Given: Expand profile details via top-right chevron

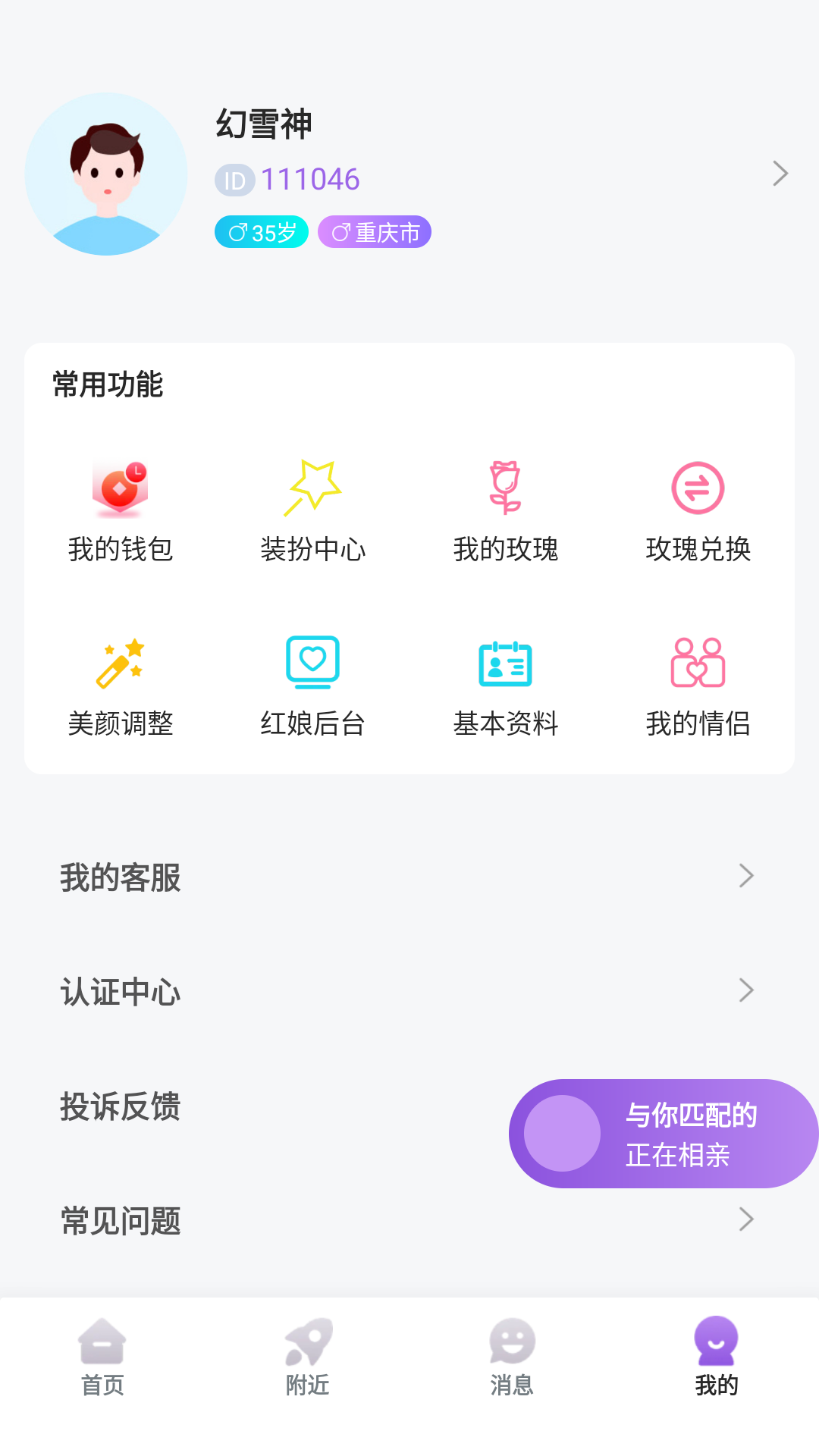Looking at the screenshot, I should click(780, 173).
